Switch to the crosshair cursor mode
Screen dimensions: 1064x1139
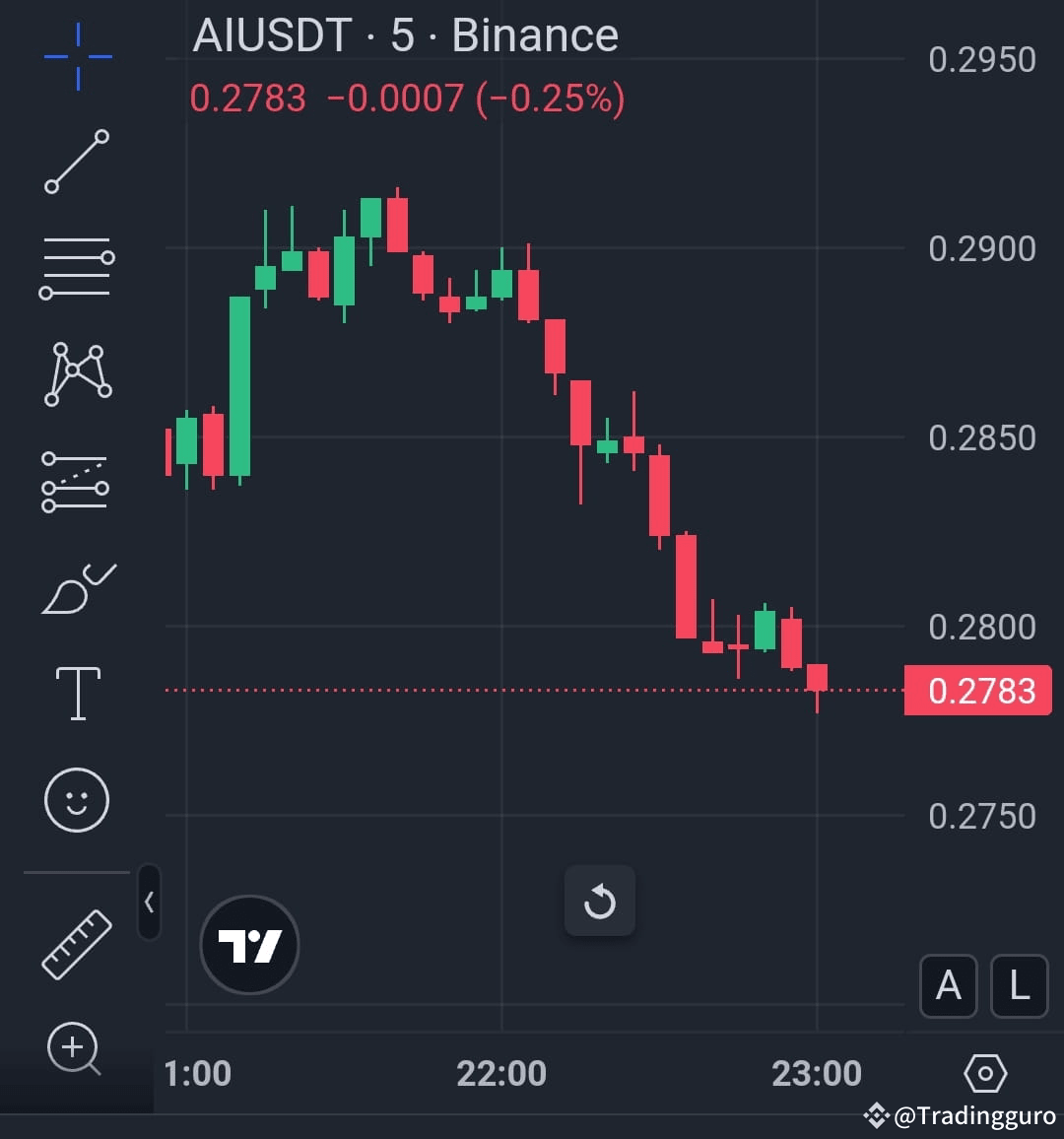pyautogui.click(x=76, y=56)
